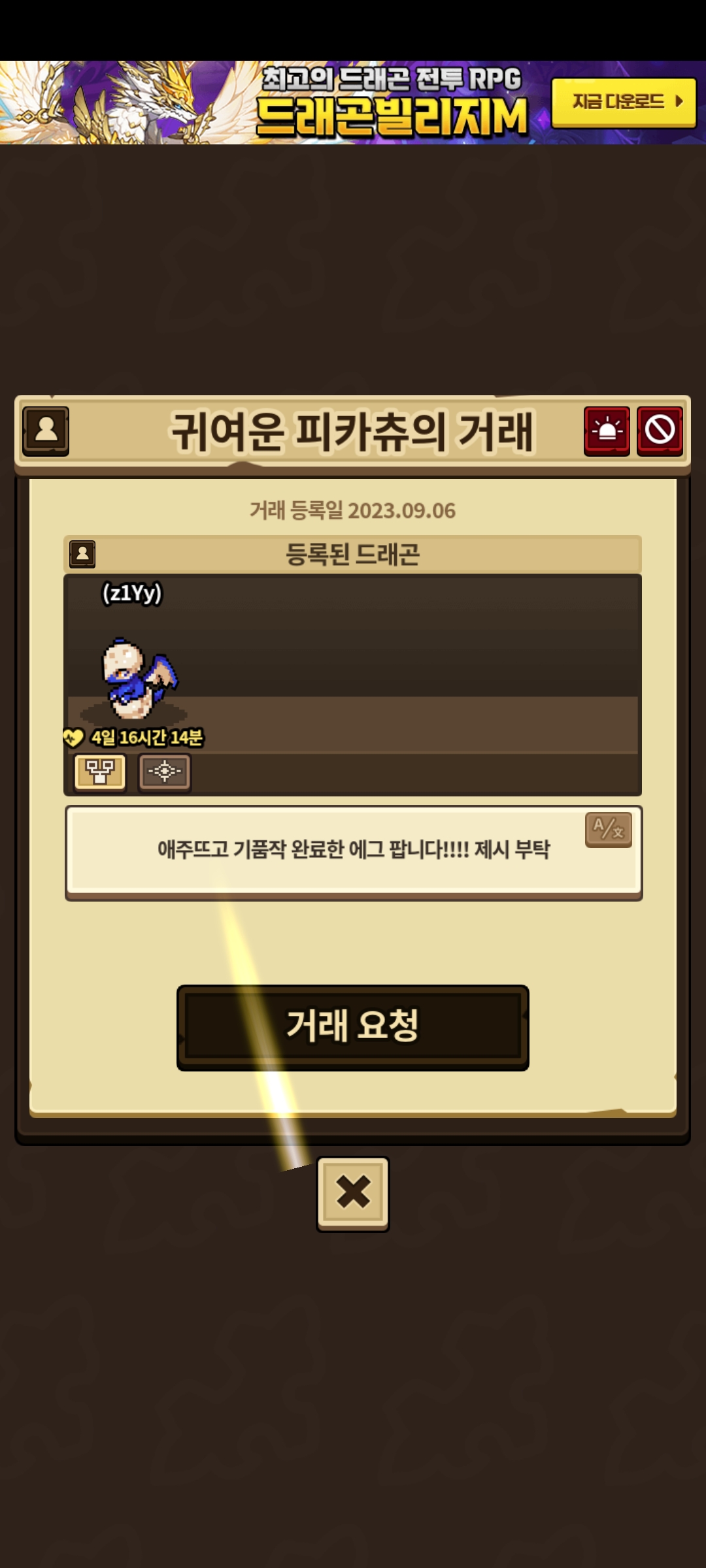The image size is (706, 1568).
Task: Translate the trade message
Action: pyautogui.click(x=609, y=830)
